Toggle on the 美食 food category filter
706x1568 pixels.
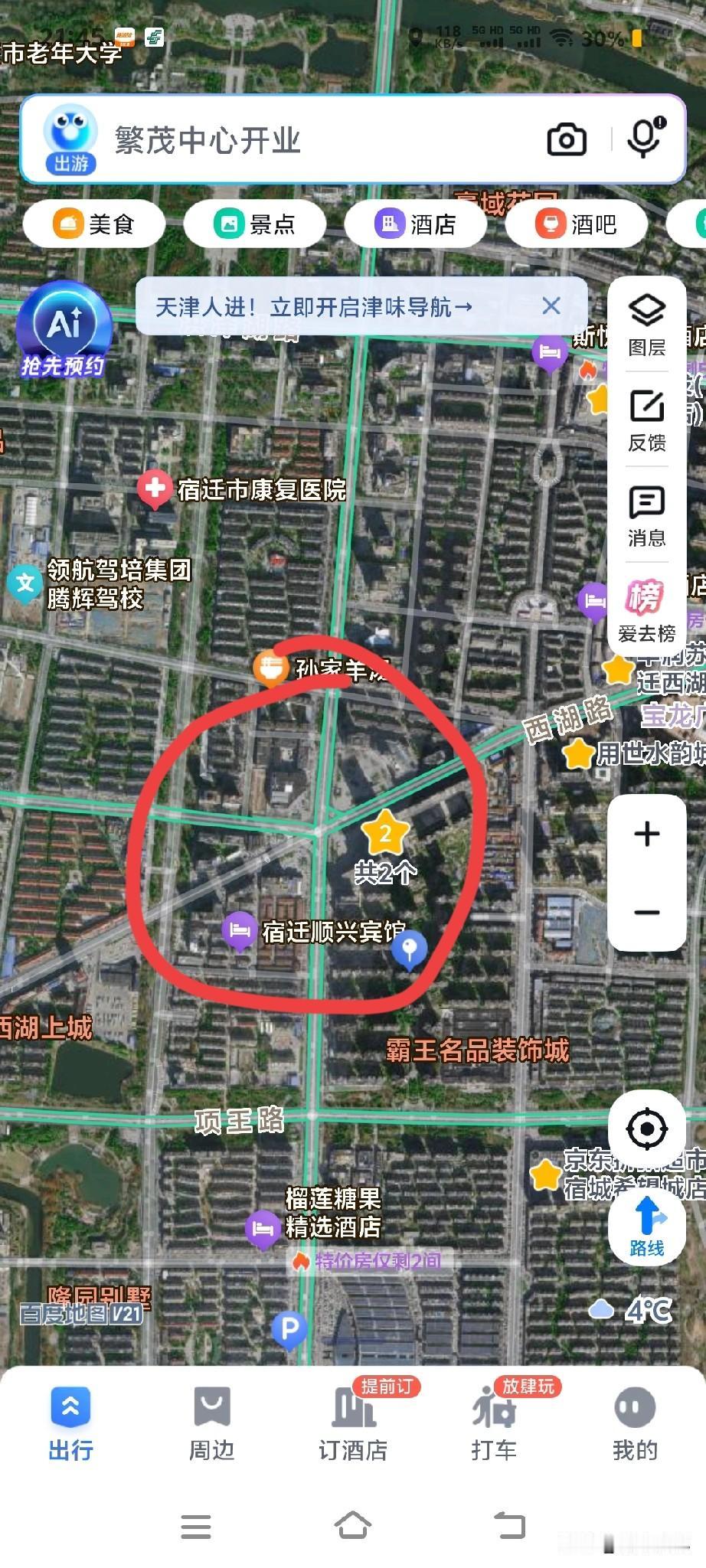(x=94, y=224)
